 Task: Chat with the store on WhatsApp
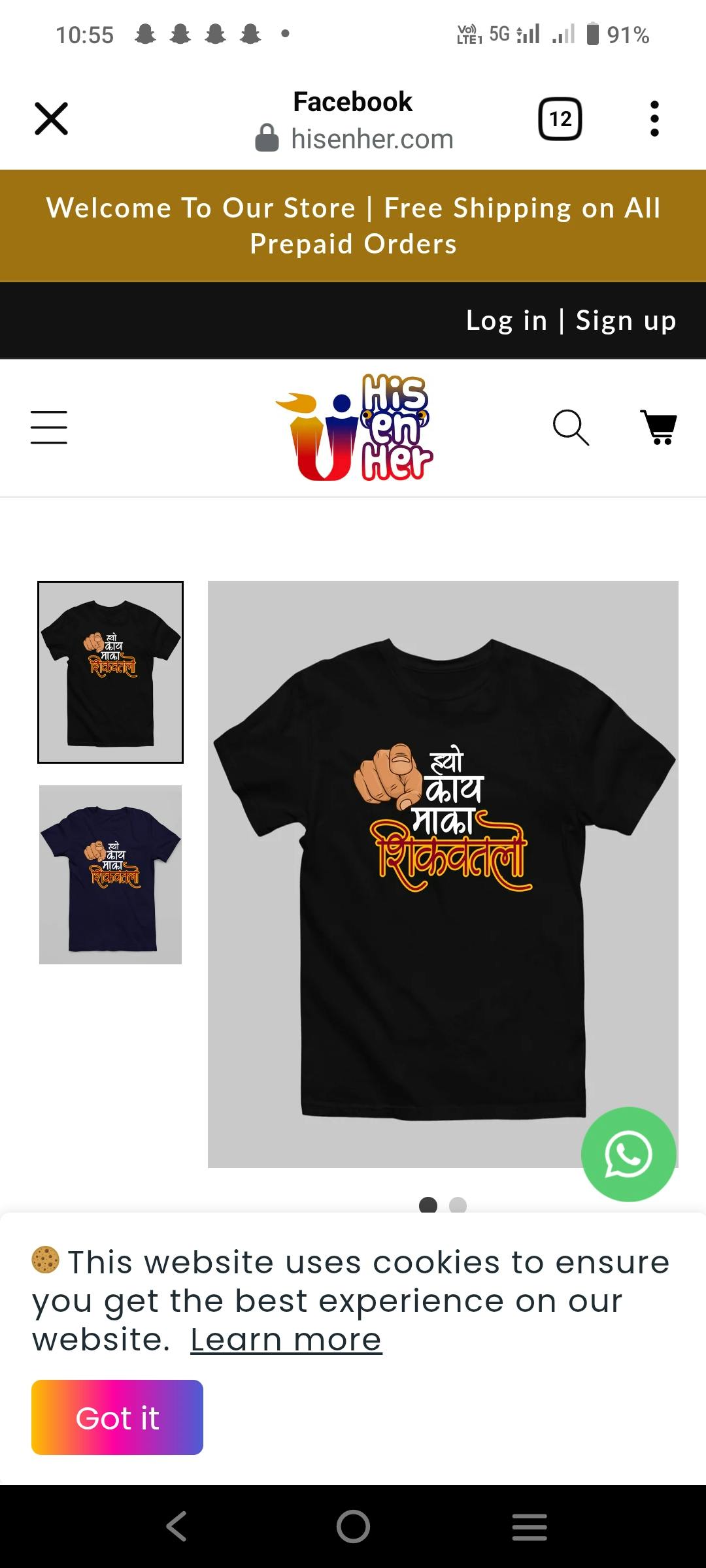tap(628, 1154)
